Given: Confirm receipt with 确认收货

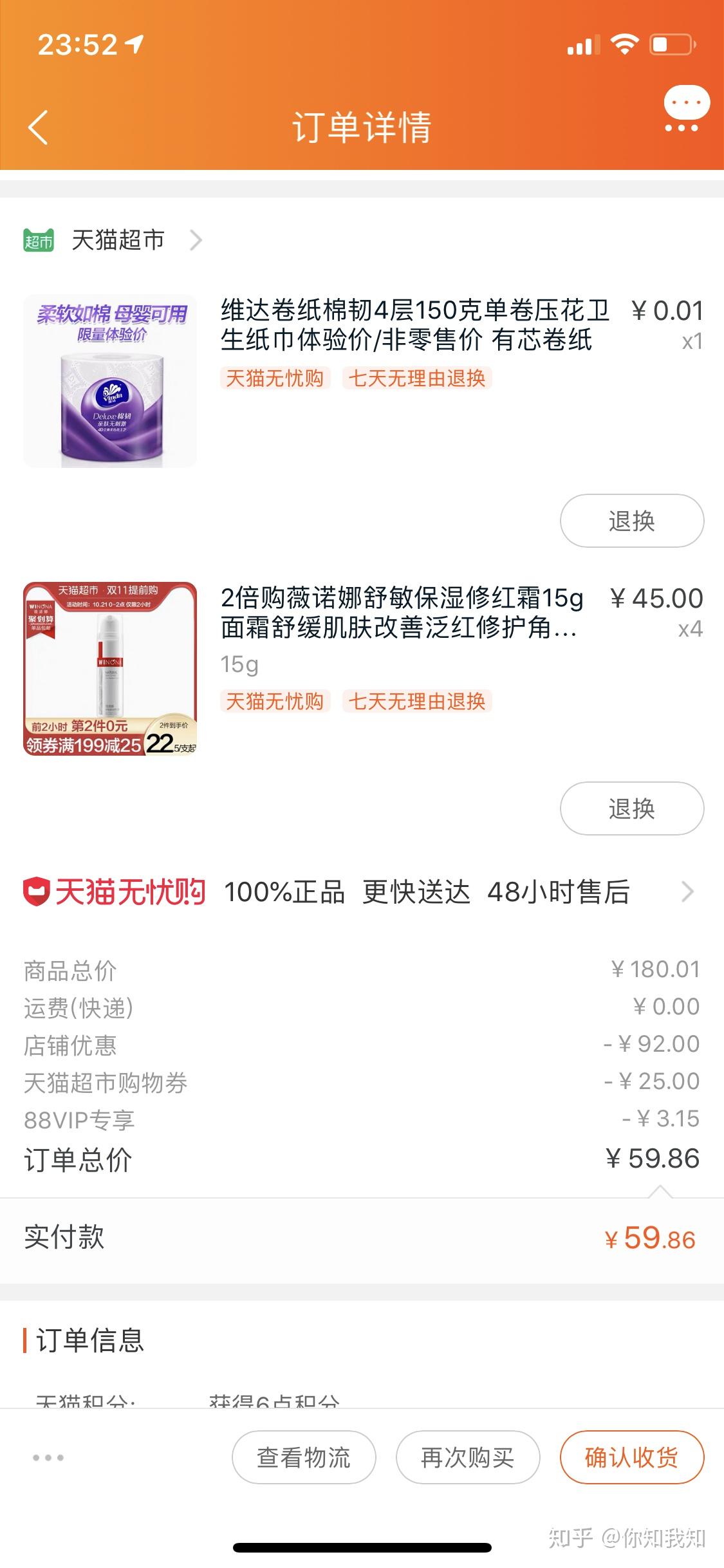Looking at the screenshot, I should pos(631,1457).
